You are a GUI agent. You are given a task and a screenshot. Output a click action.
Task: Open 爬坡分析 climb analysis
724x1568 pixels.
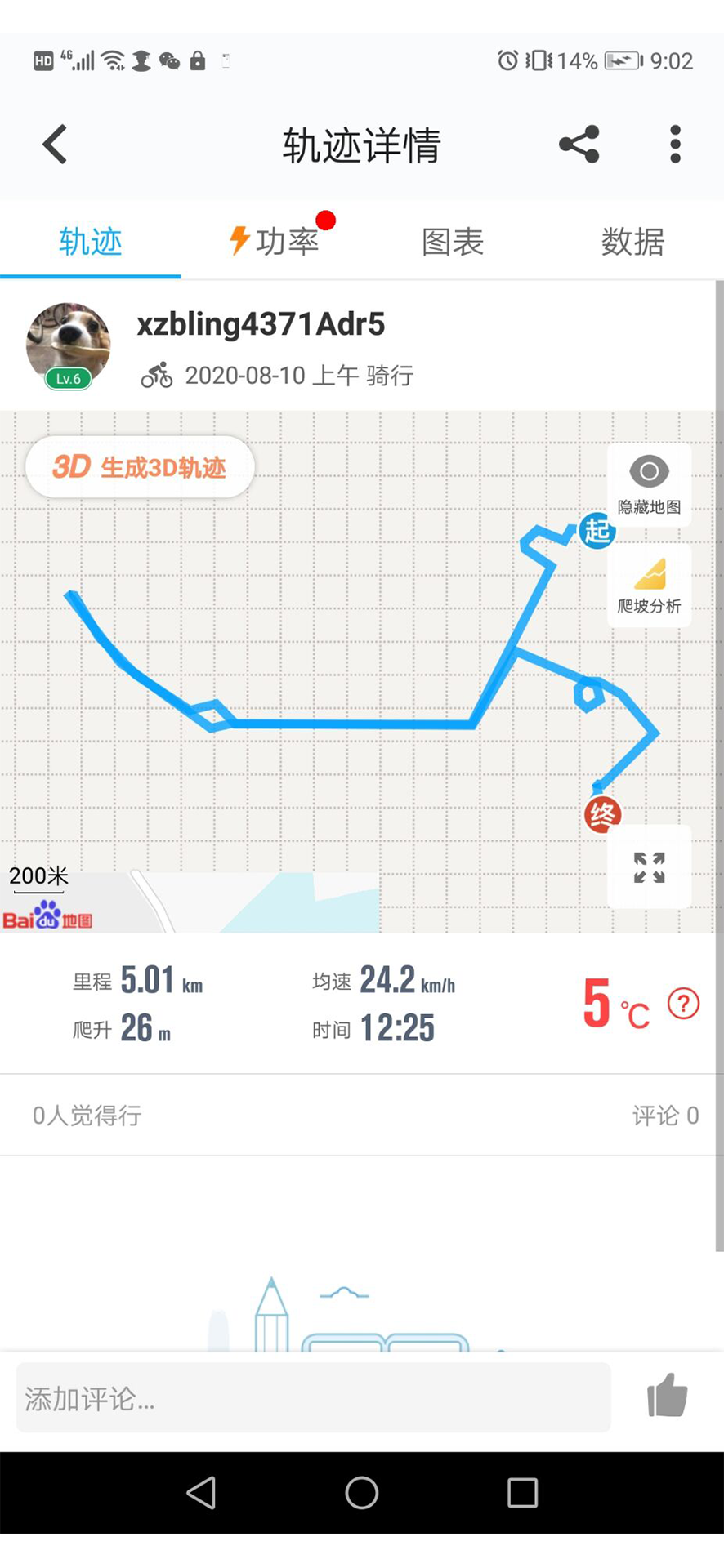tap(650, 586)
